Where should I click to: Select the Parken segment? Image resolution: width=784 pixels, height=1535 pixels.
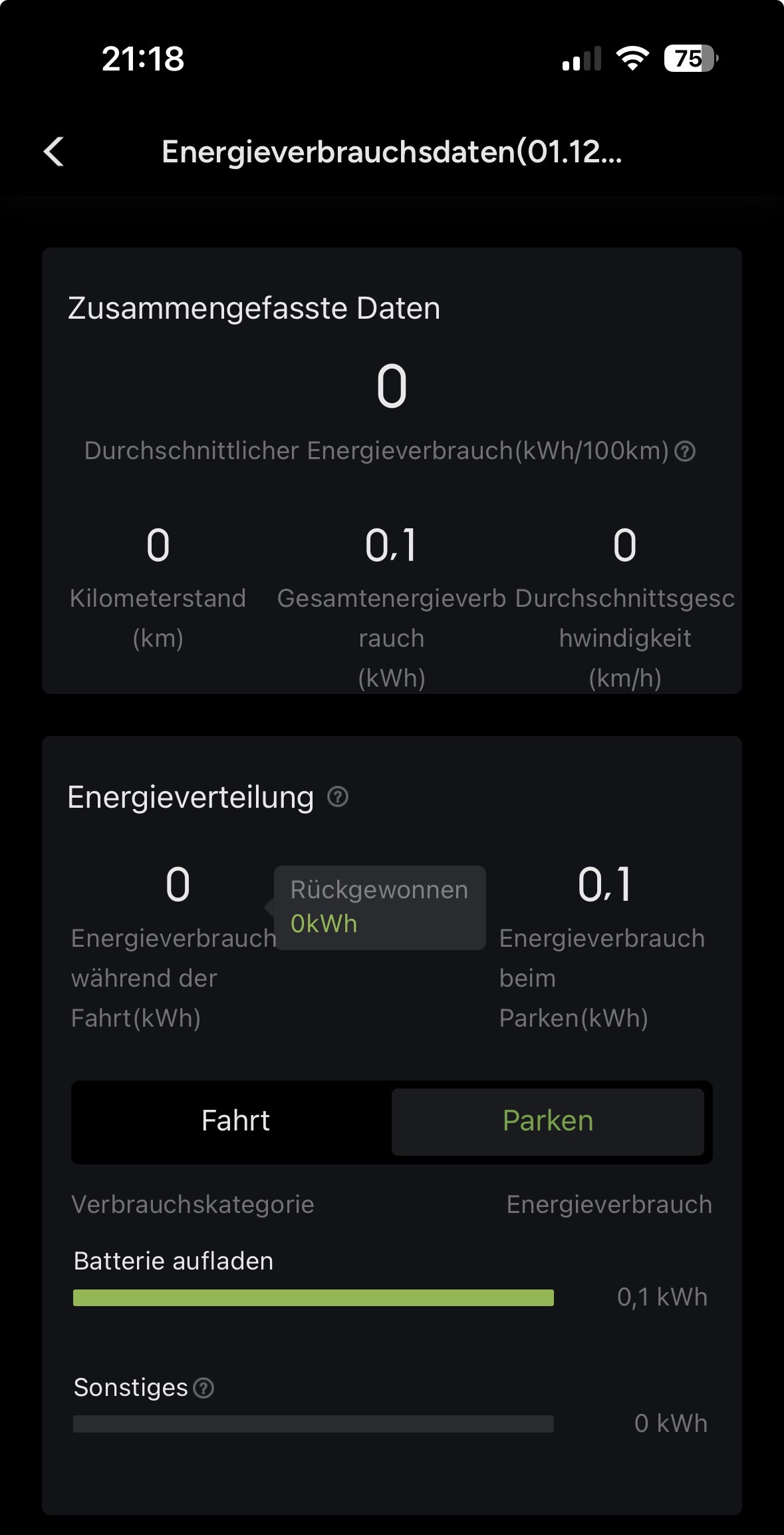[547, 1121]
